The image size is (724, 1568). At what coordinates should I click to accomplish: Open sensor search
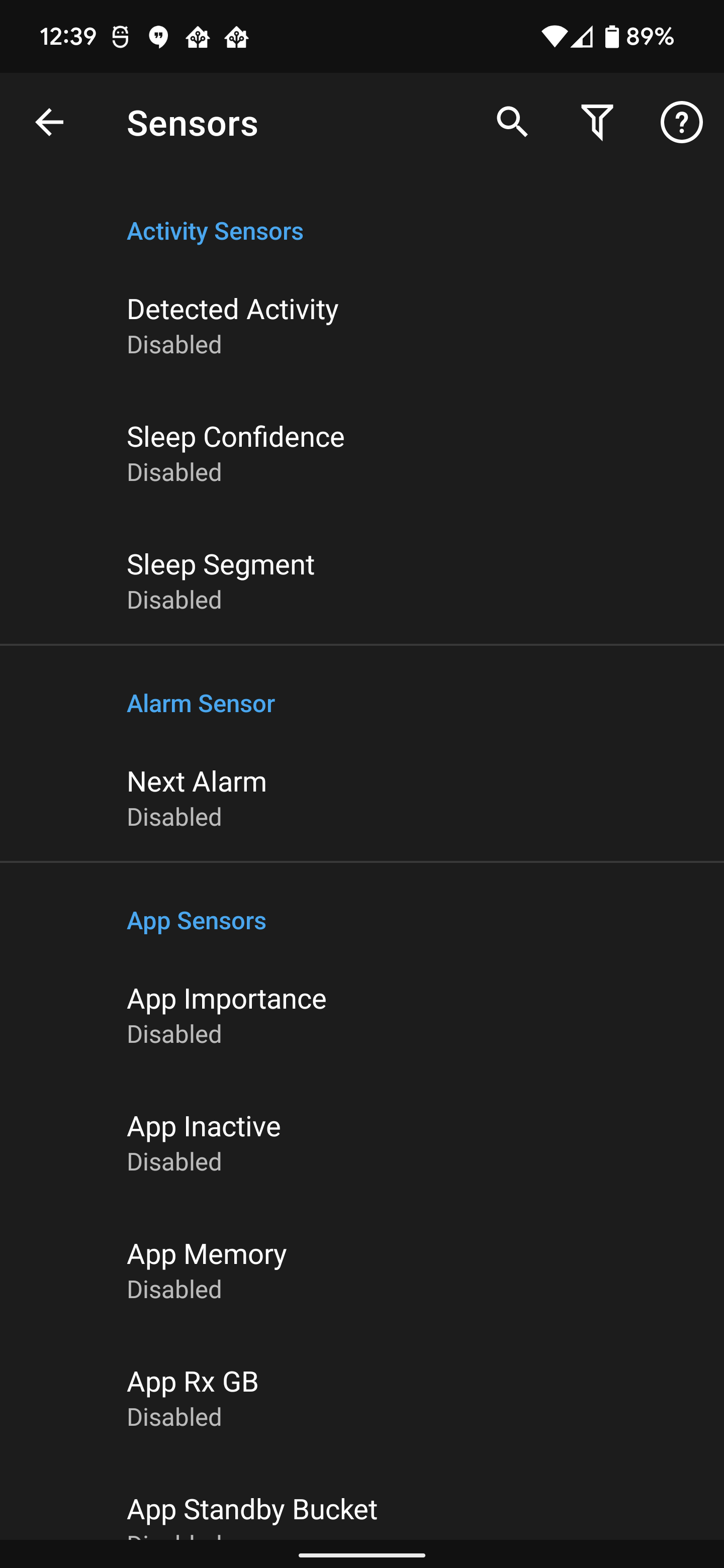(512, 122)
